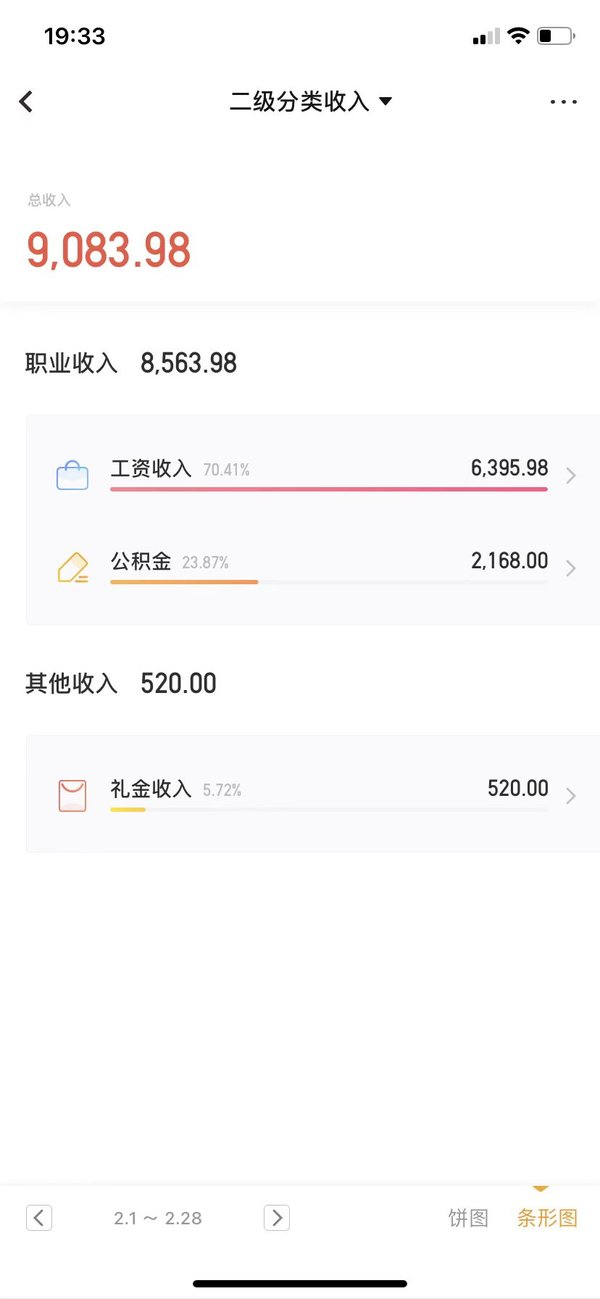Open the 工资收入 details row

click(x=312, y=474)
